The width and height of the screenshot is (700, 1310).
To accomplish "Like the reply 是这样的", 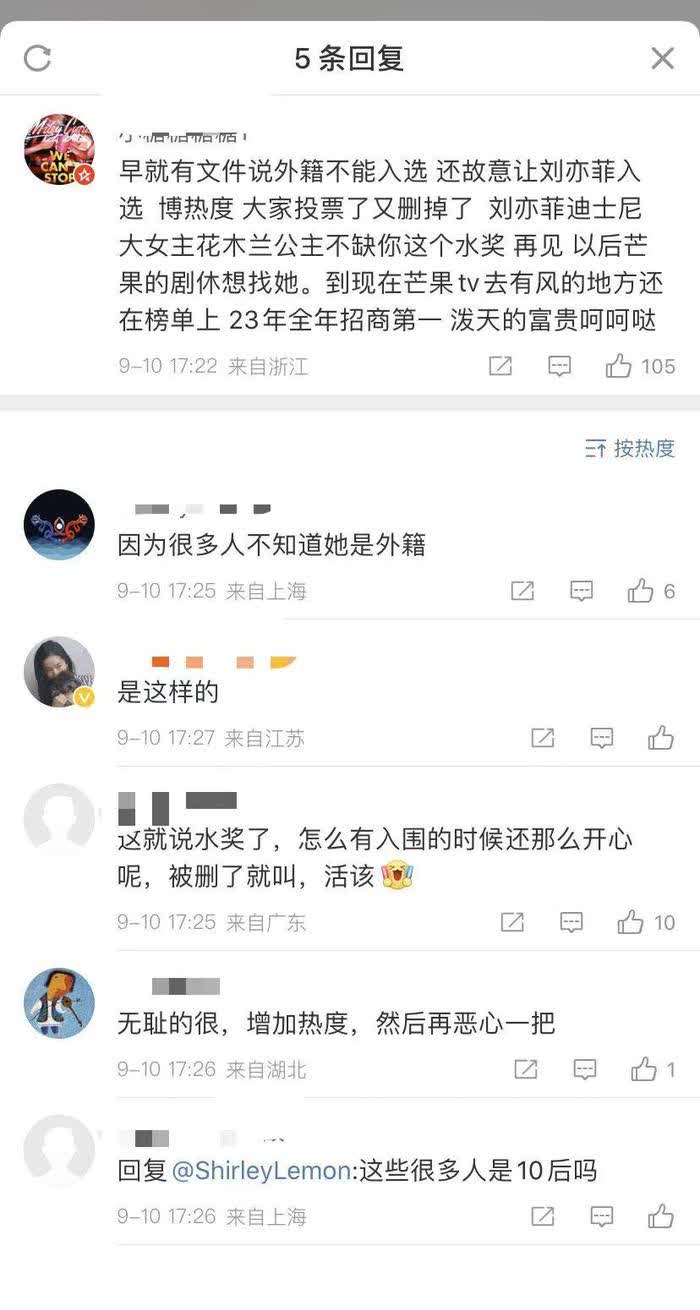I will click(x=660, y=738).
